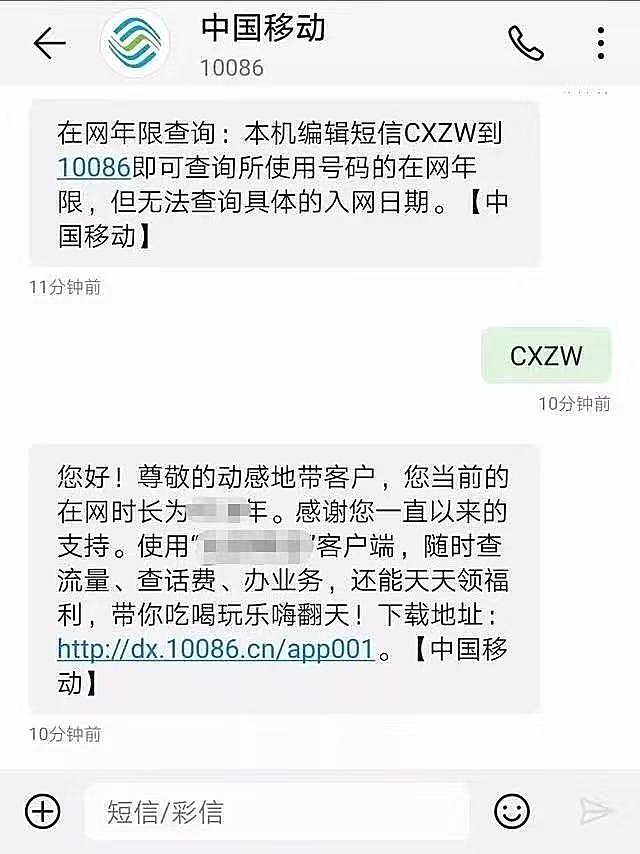Call 10086 using the phone icon
The width and height of the screenshot is (640, 854).
[x=526, y=43]
